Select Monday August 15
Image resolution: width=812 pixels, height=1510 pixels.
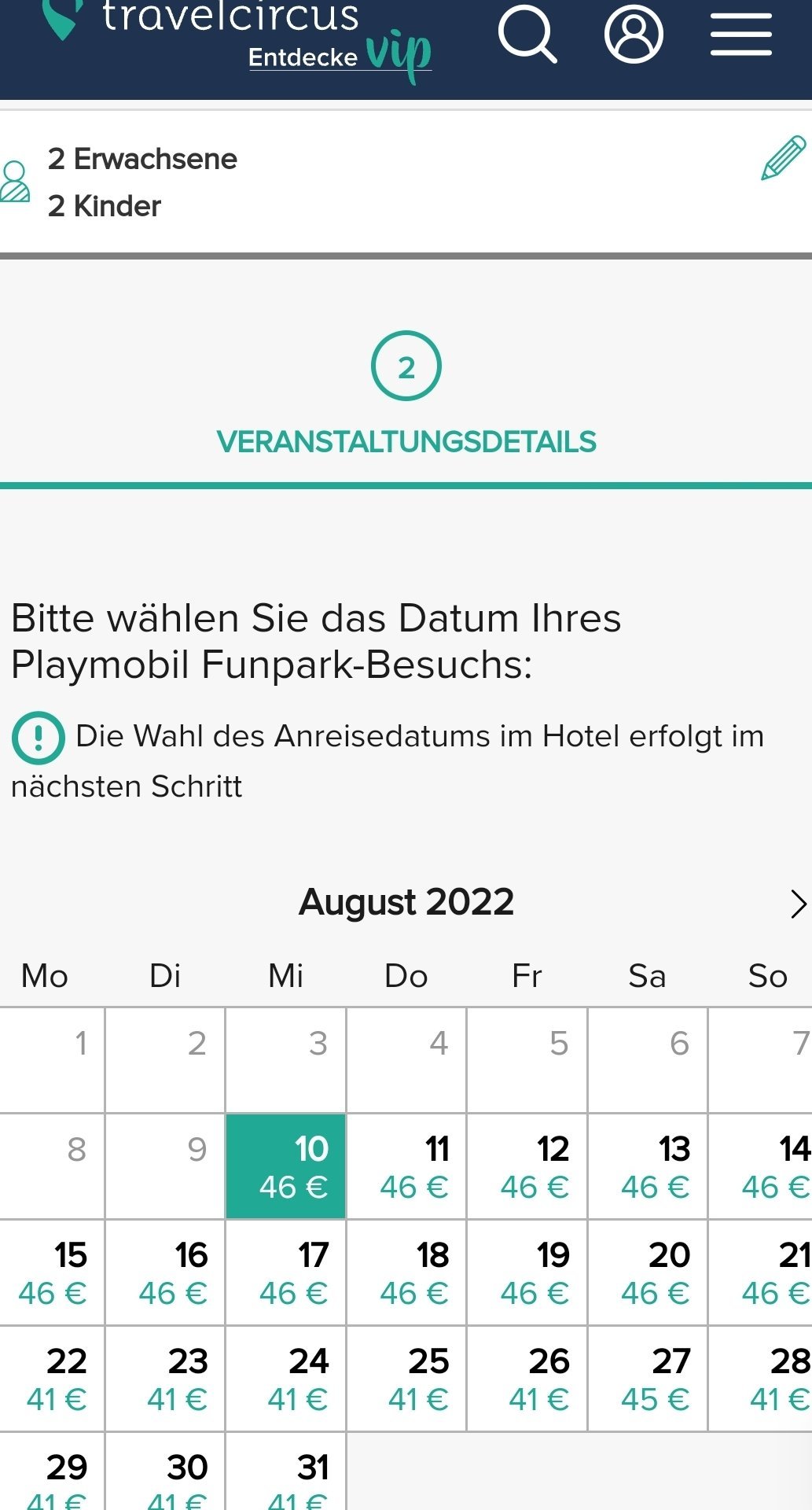[52, 1272]
